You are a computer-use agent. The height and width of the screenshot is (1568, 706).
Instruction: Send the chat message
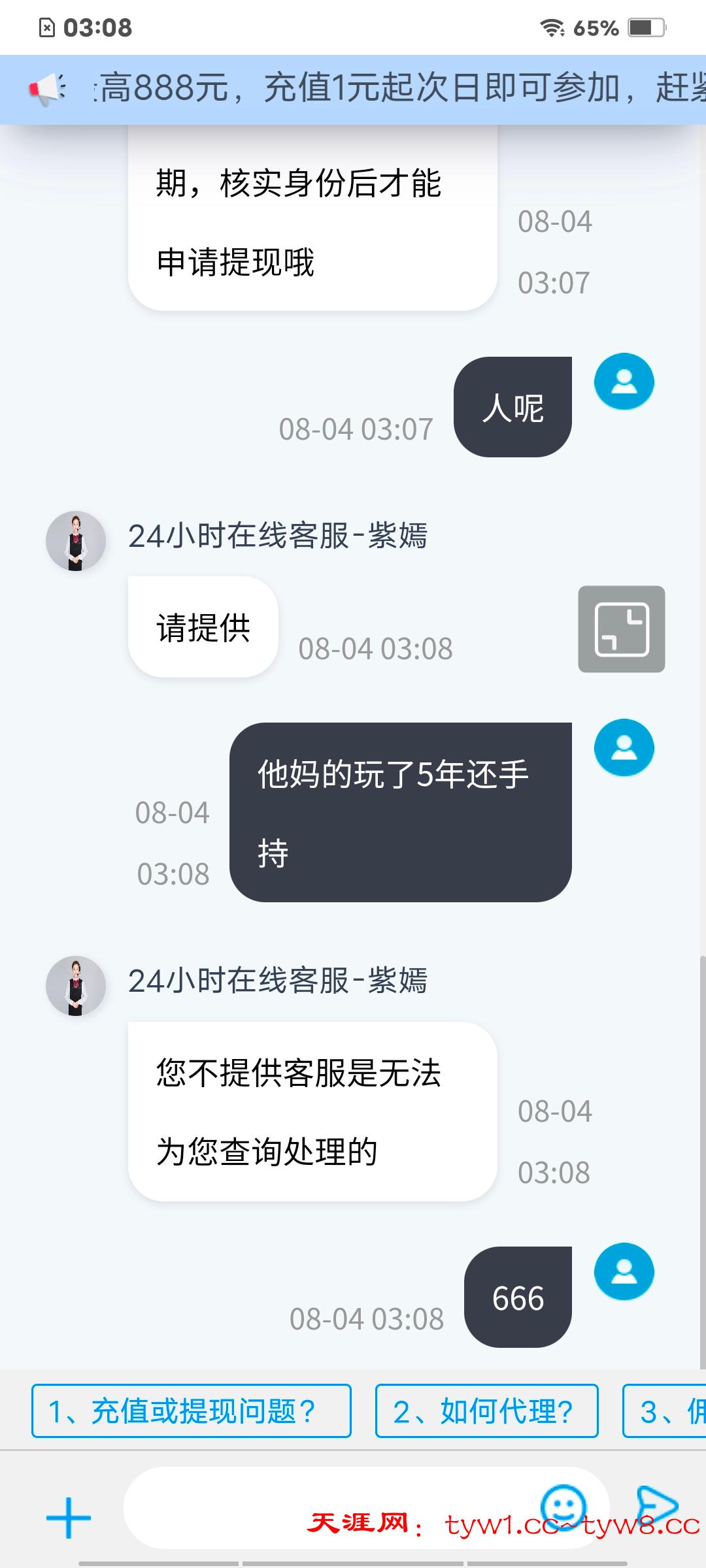(656, 1506)
